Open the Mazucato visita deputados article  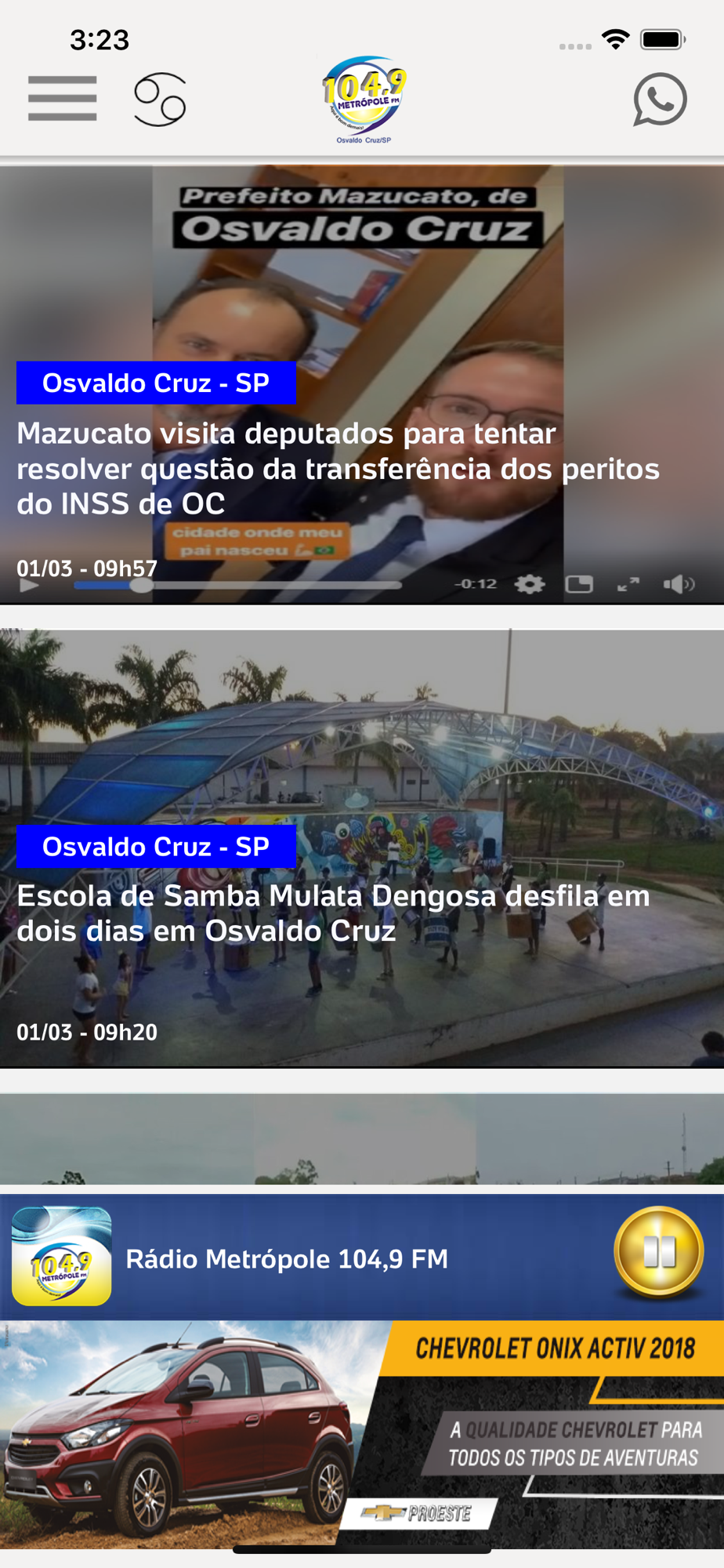coord(337,468)
